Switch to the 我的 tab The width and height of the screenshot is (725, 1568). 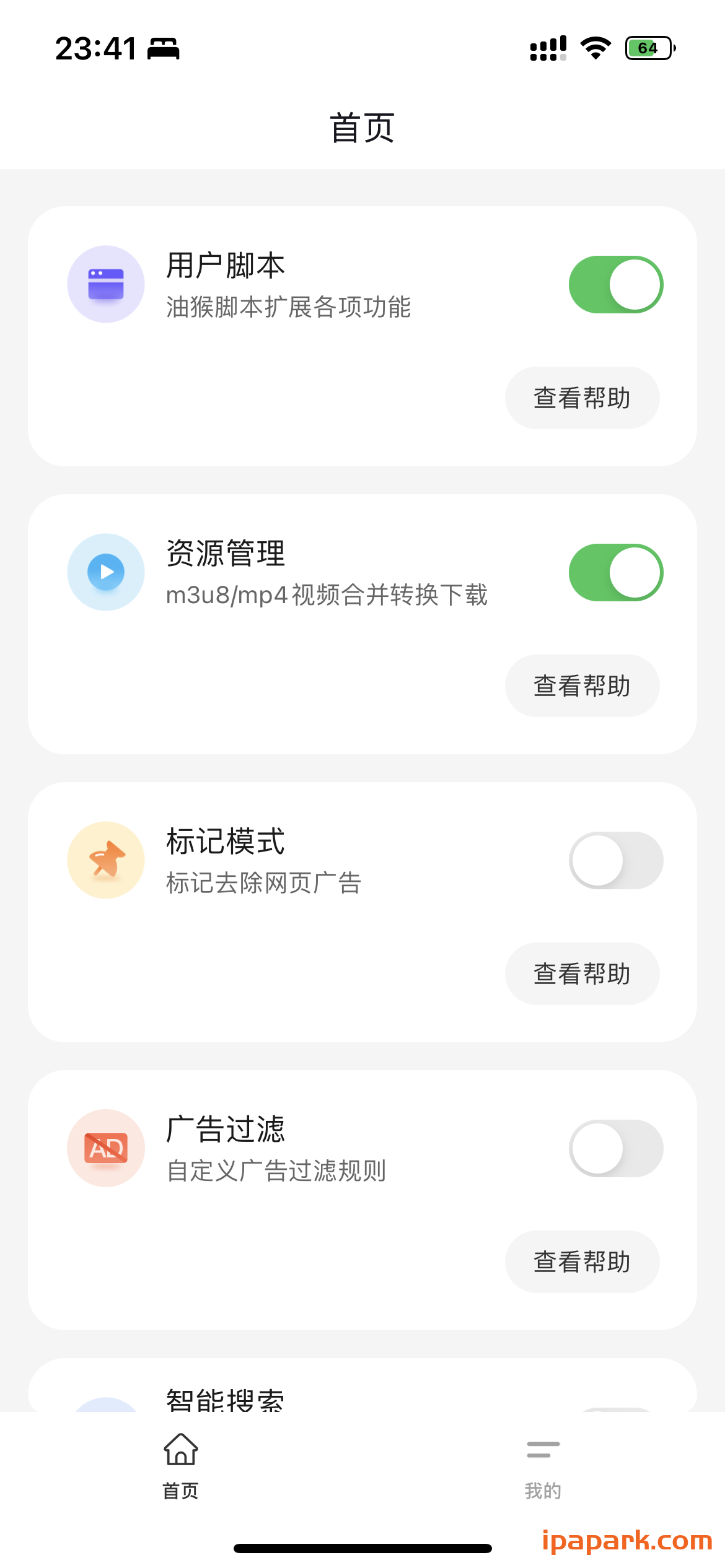tap(543, 1468)
